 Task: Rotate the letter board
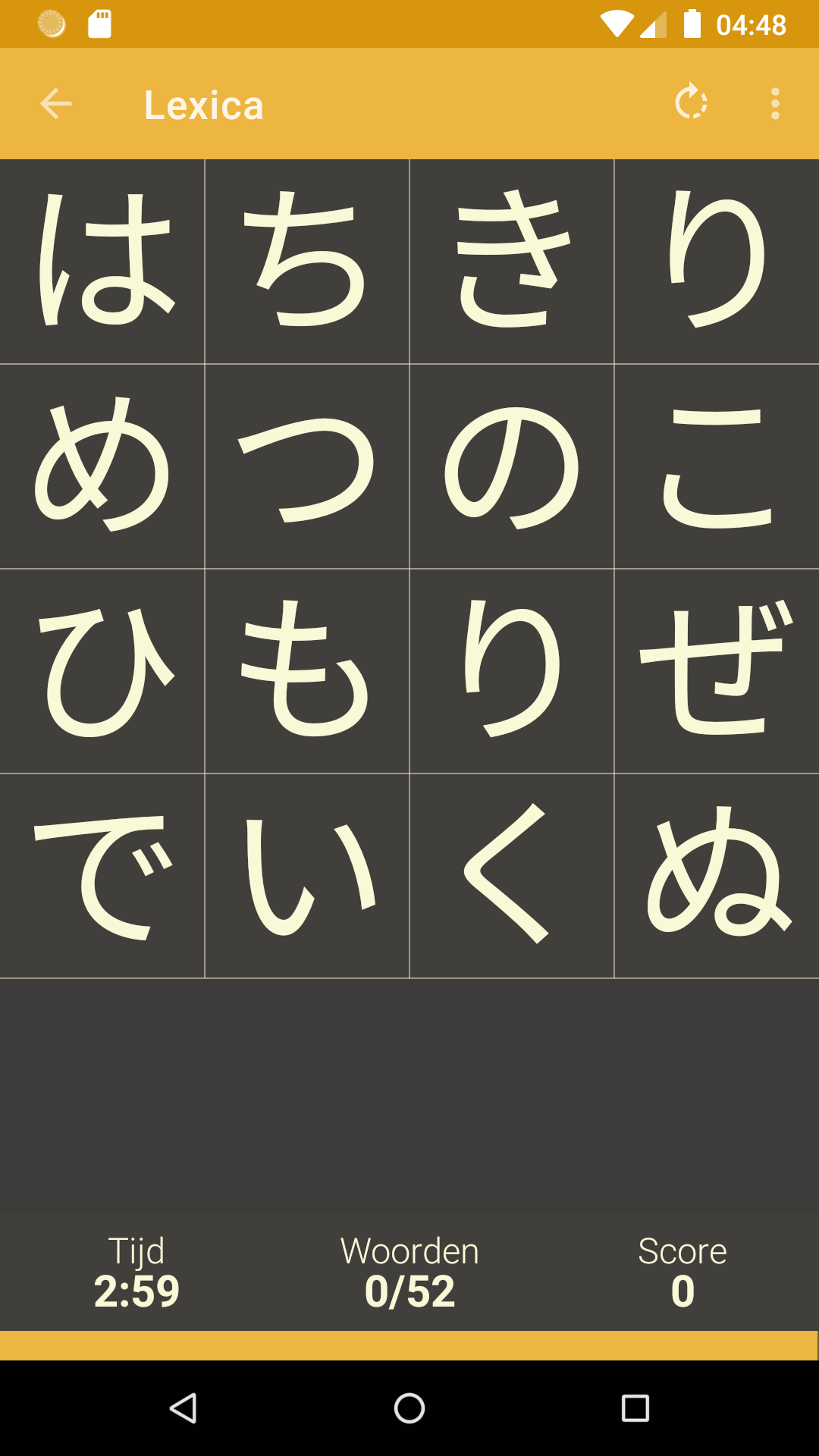pos(691,102)
